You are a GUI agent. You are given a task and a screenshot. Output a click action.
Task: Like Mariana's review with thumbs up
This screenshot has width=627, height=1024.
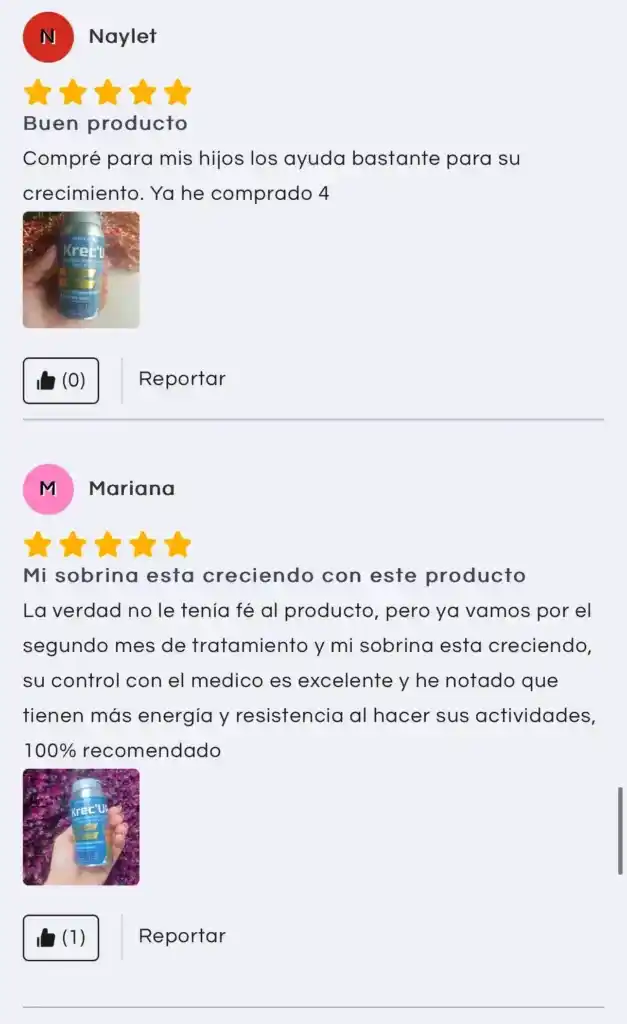[61, 938]
